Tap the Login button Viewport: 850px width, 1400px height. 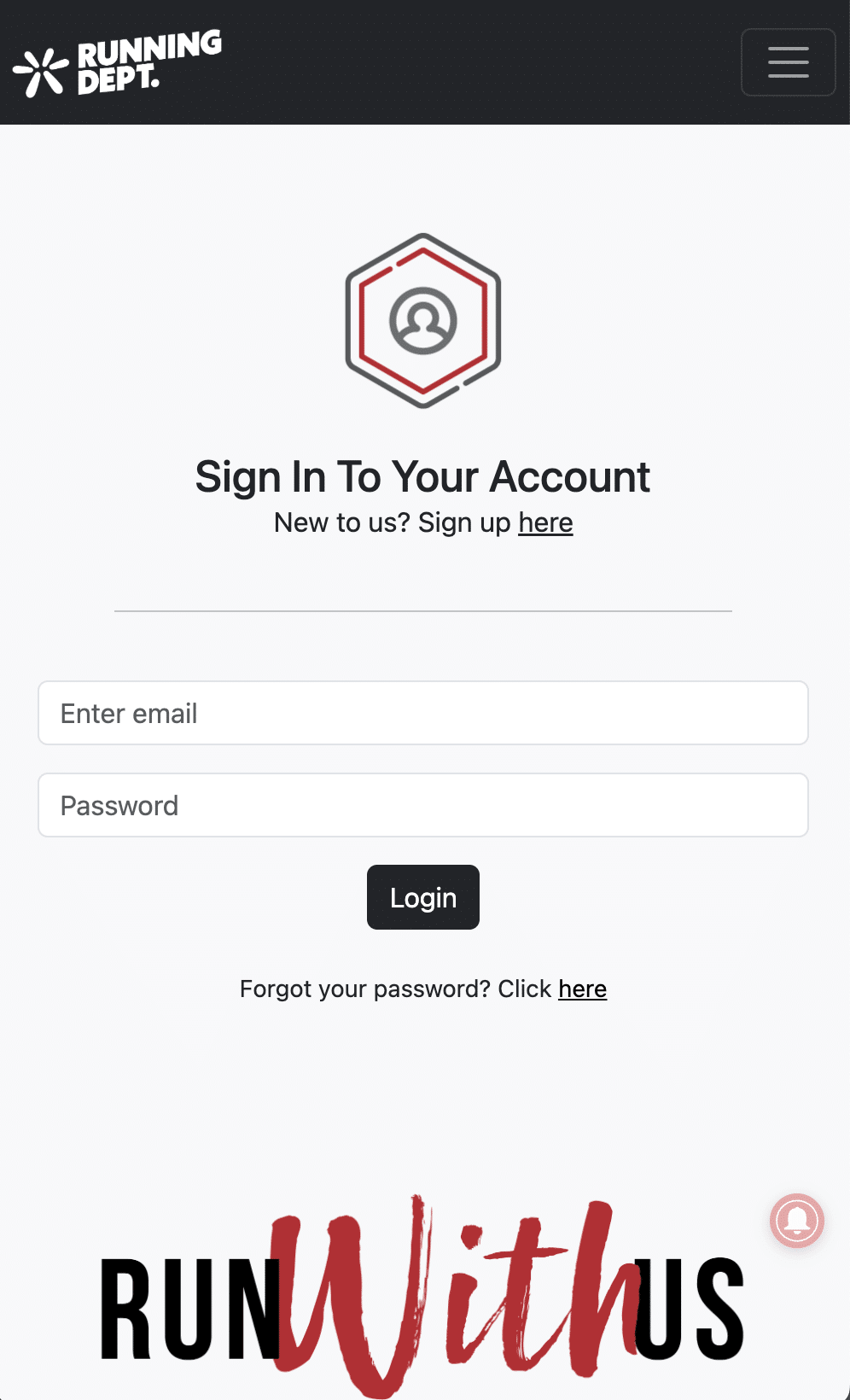coord(423,897)
